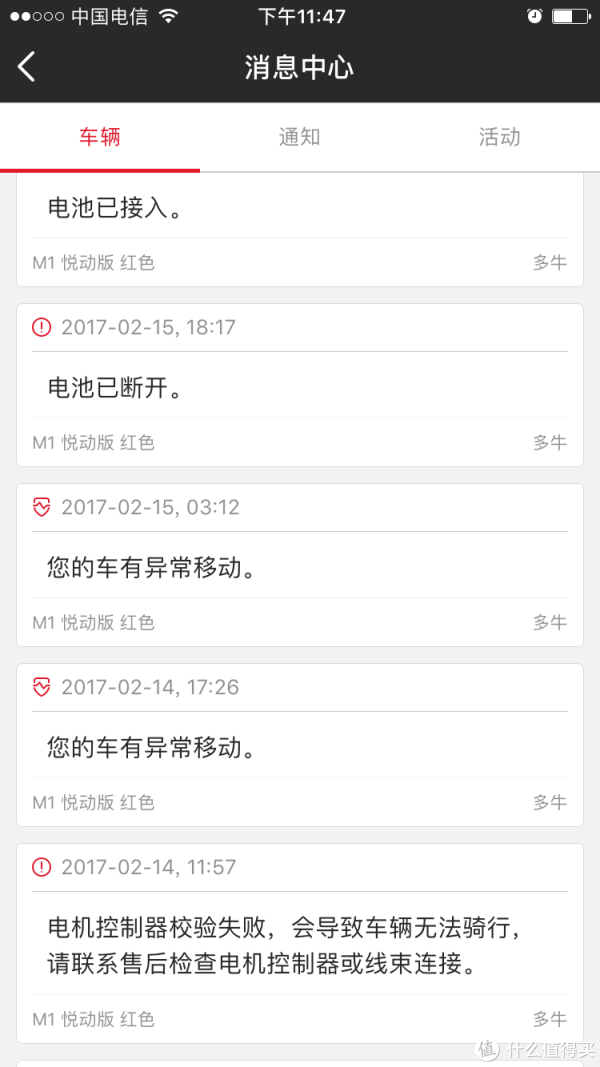Open the 电池已接入 message card
This screenshot has height=1067, width=600.
coord(300,230)
